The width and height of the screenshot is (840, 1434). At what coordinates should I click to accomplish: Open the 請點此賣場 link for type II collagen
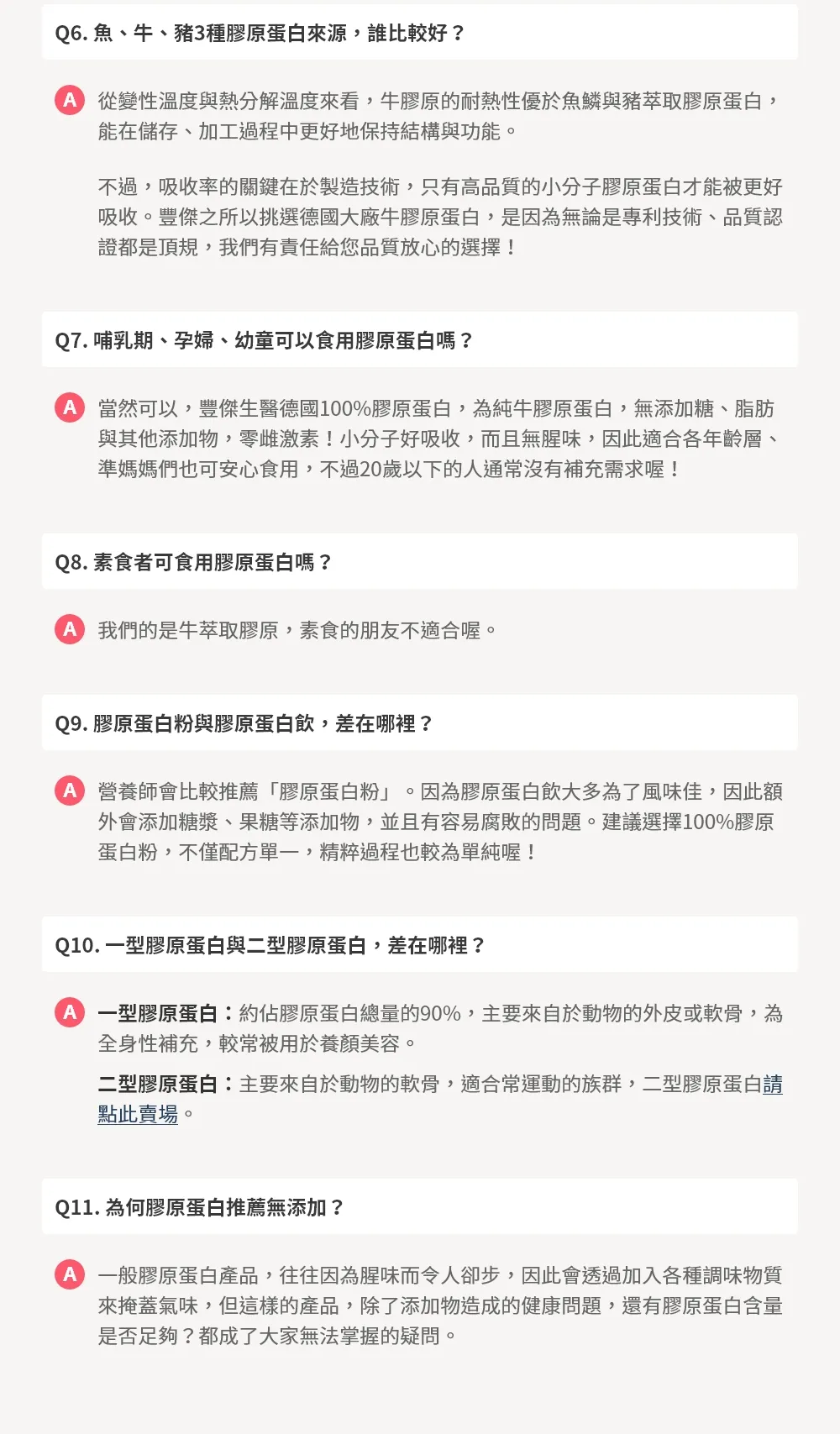tap(138, 1114)
